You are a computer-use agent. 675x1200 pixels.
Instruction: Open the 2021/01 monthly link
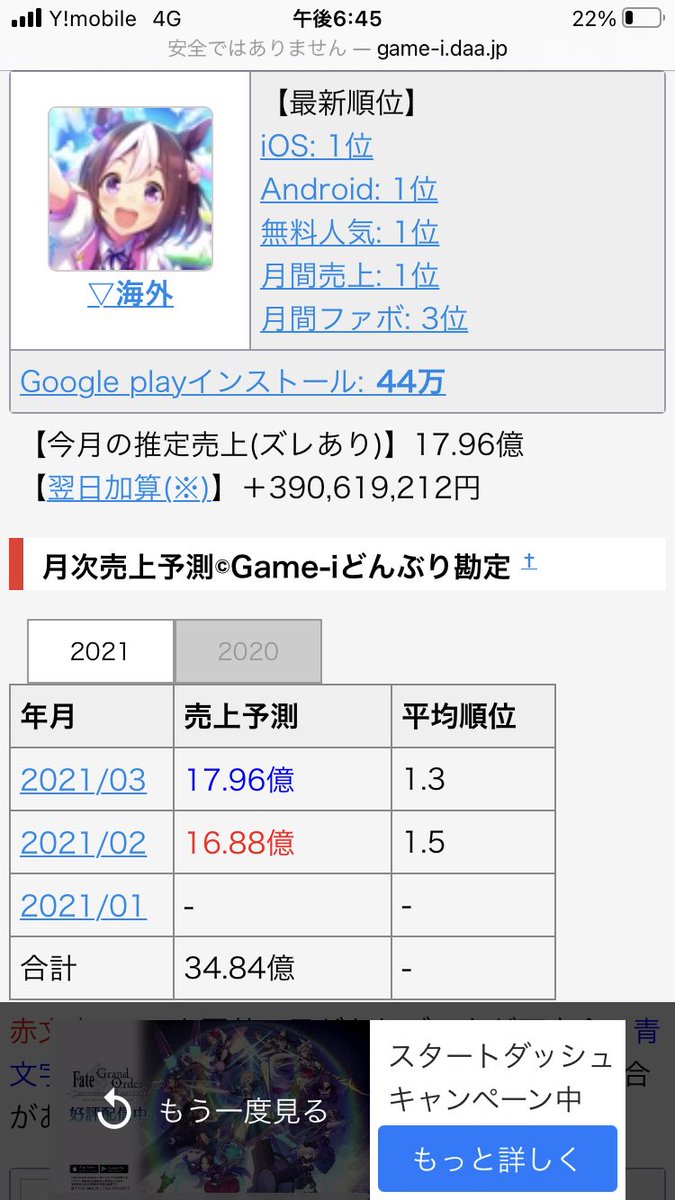click(x=83, y=906)
